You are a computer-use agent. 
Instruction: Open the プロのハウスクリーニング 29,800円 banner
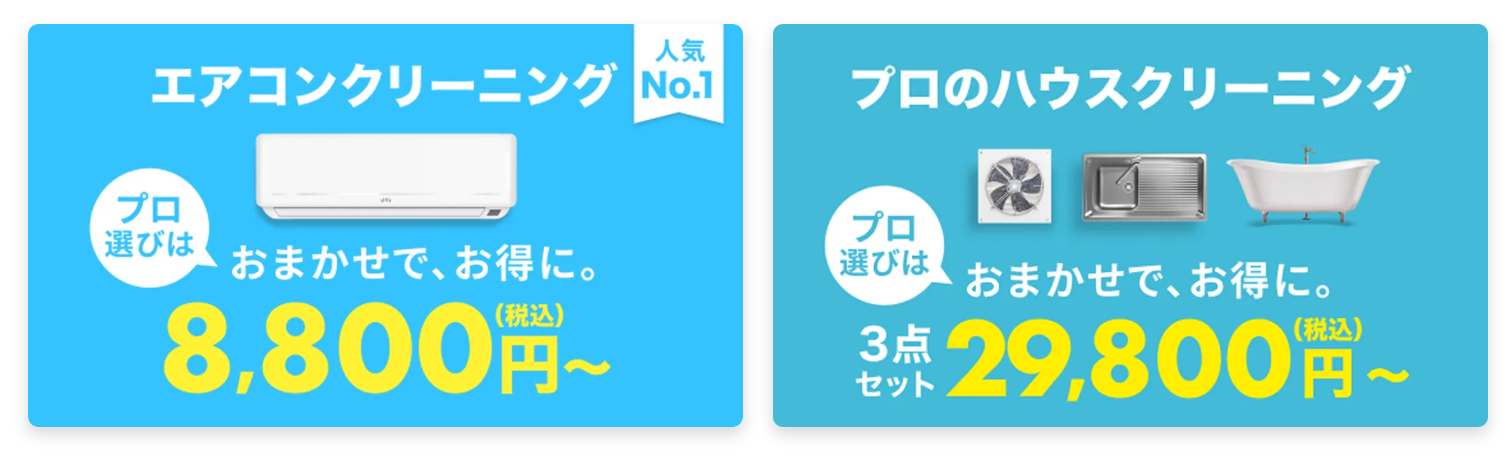point(1130,226)
